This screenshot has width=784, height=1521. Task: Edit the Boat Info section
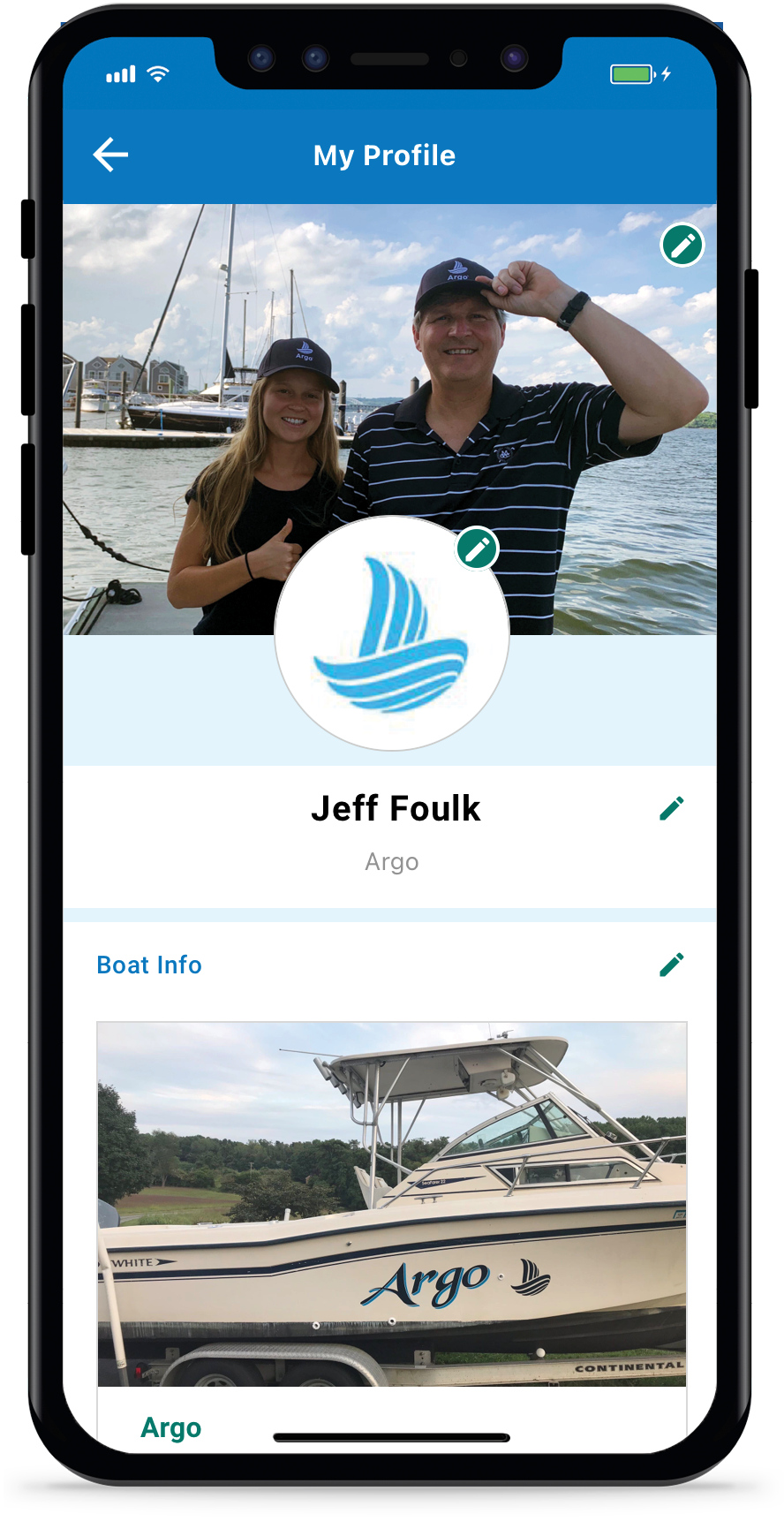[672, 965]
